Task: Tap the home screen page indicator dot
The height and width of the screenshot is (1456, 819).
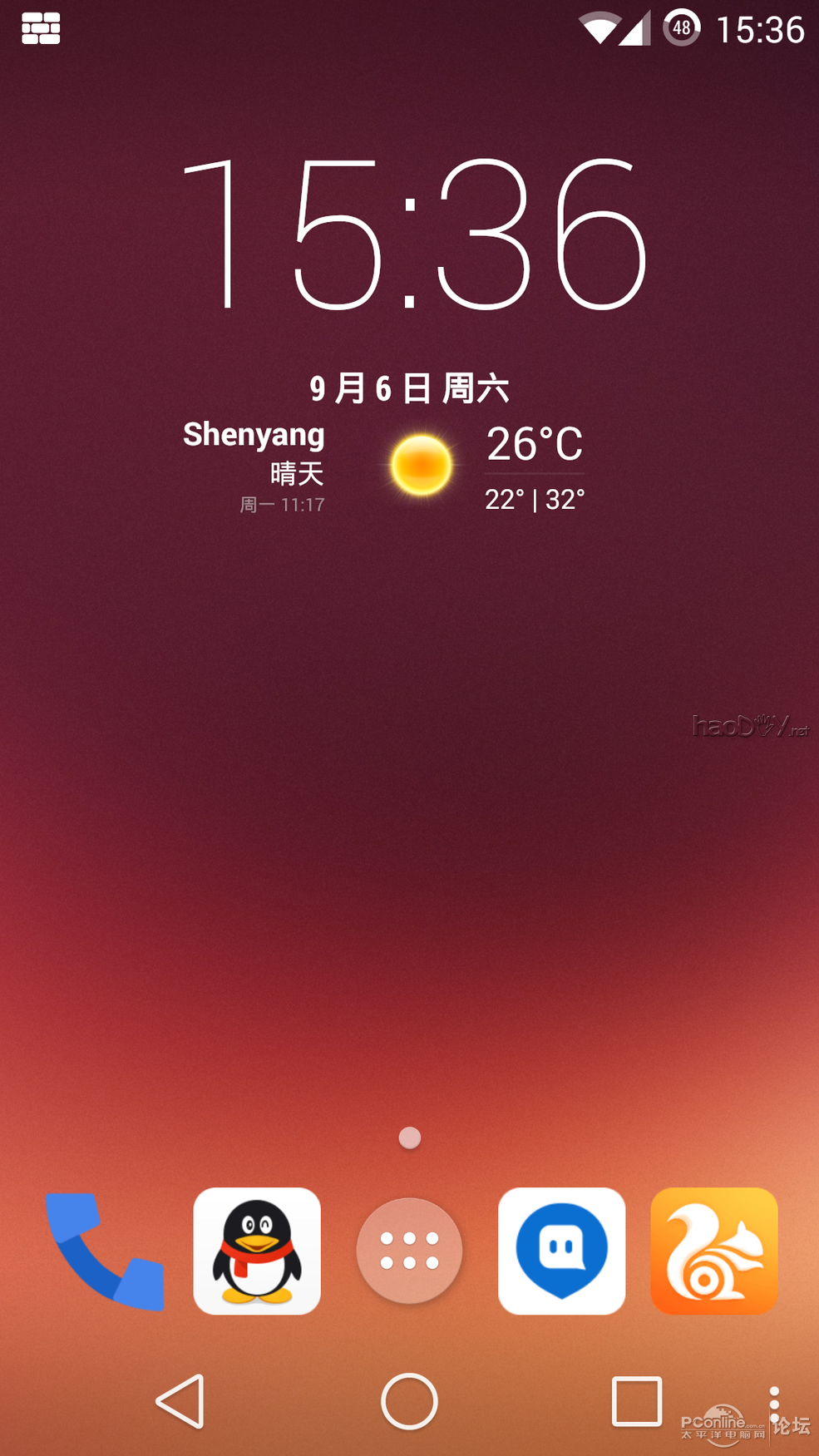Action: point(409,1138)
